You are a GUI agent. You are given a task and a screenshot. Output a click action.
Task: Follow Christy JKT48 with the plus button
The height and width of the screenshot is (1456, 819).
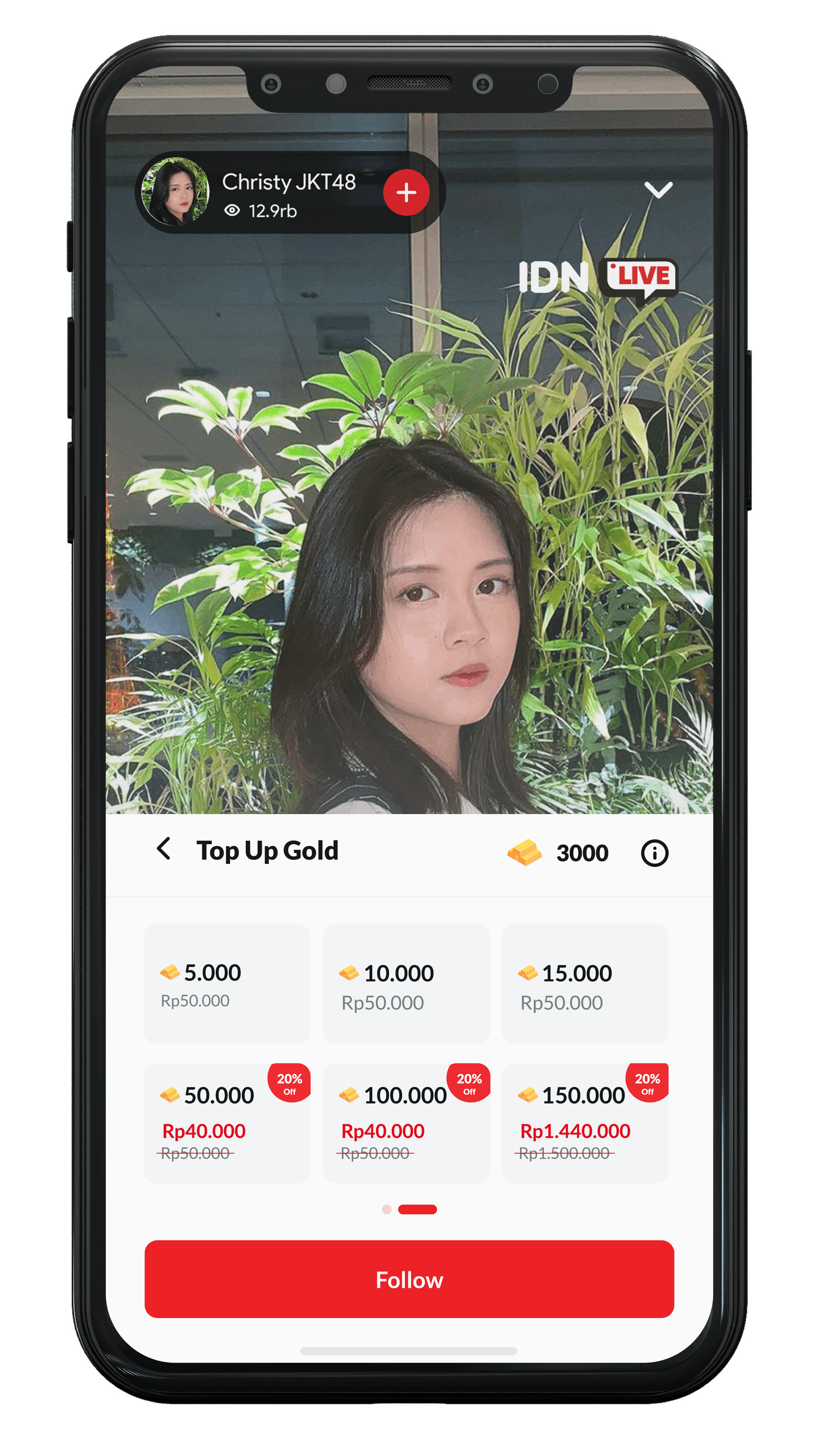tap(406, 193)
